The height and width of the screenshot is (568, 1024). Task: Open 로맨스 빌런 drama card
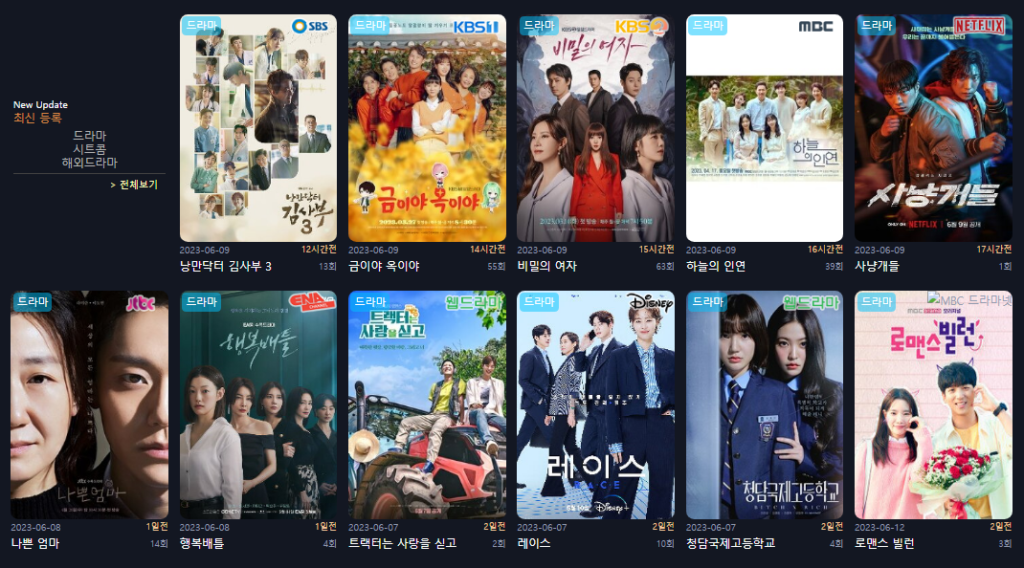click(933, 405)
